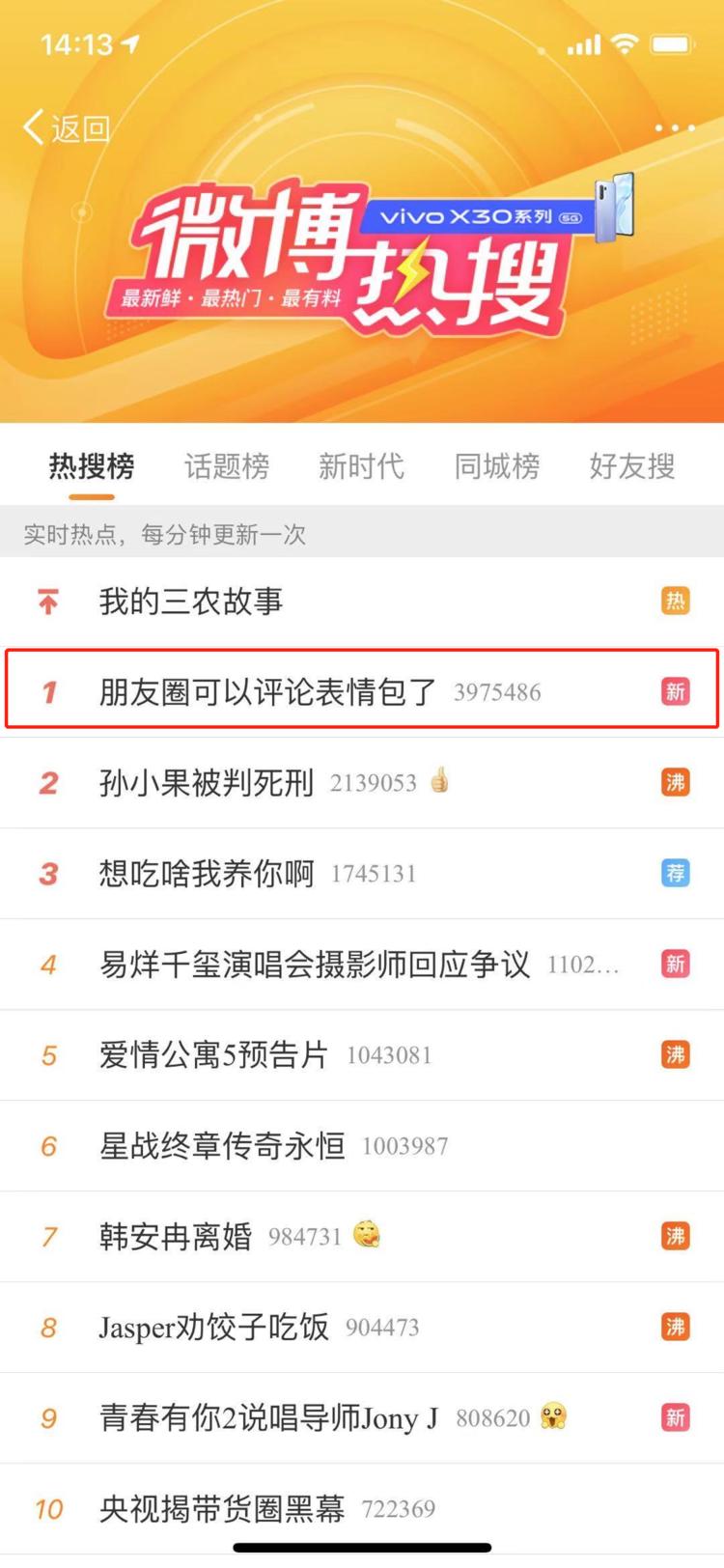Select the 热搜榜 tab
724x1568 pixels.
(x=92, y=466)
